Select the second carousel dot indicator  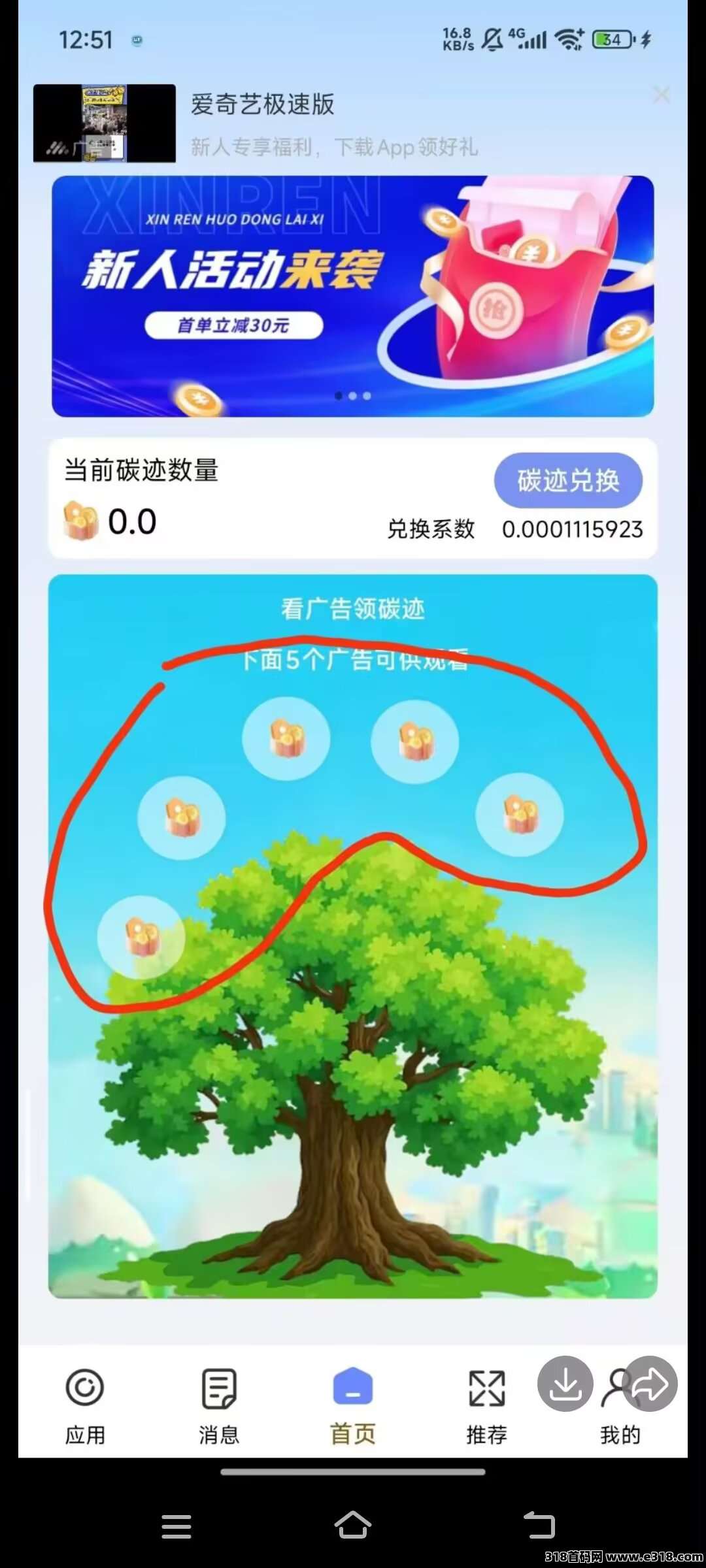pos(353,395)
